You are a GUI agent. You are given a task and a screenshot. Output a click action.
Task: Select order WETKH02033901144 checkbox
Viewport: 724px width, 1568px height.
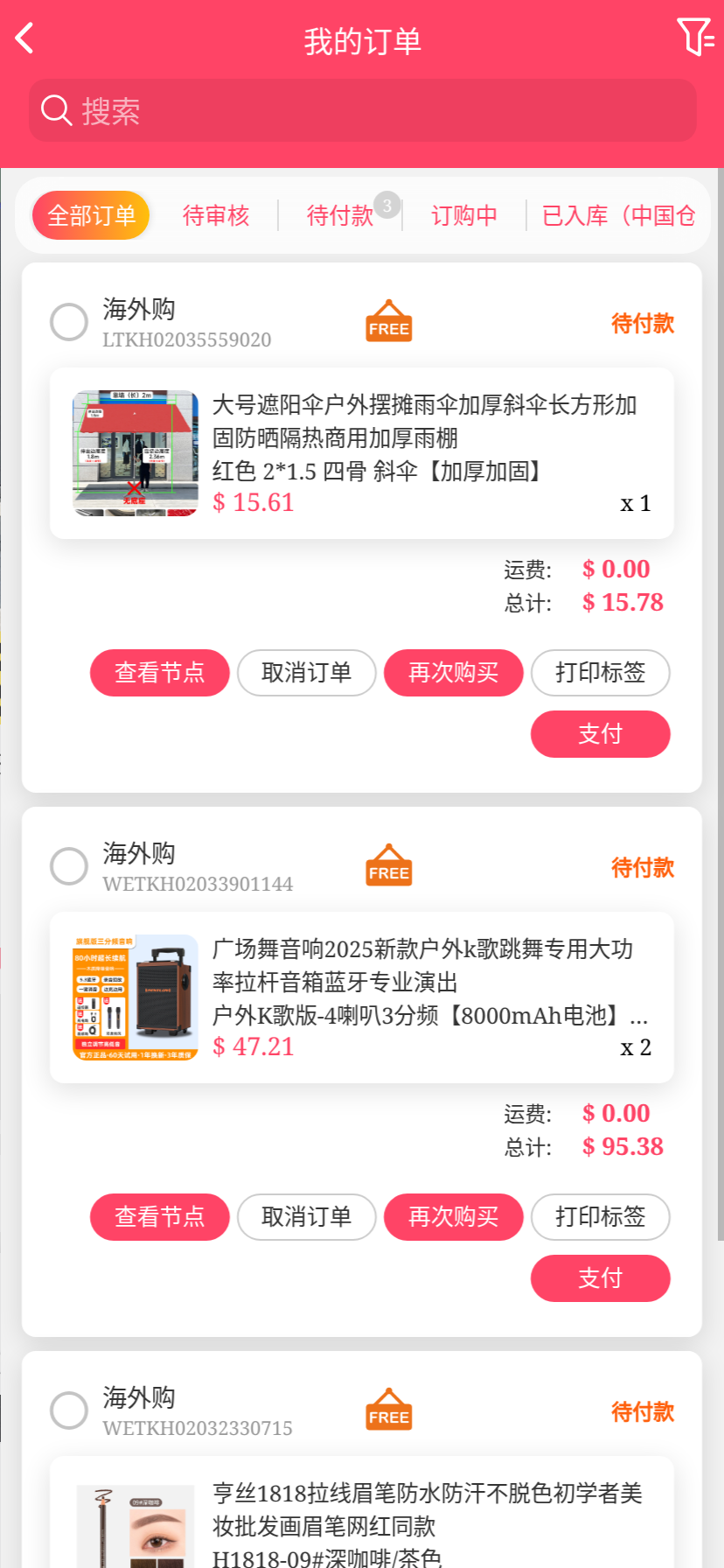pyautogui.click(x=69, y=866)
